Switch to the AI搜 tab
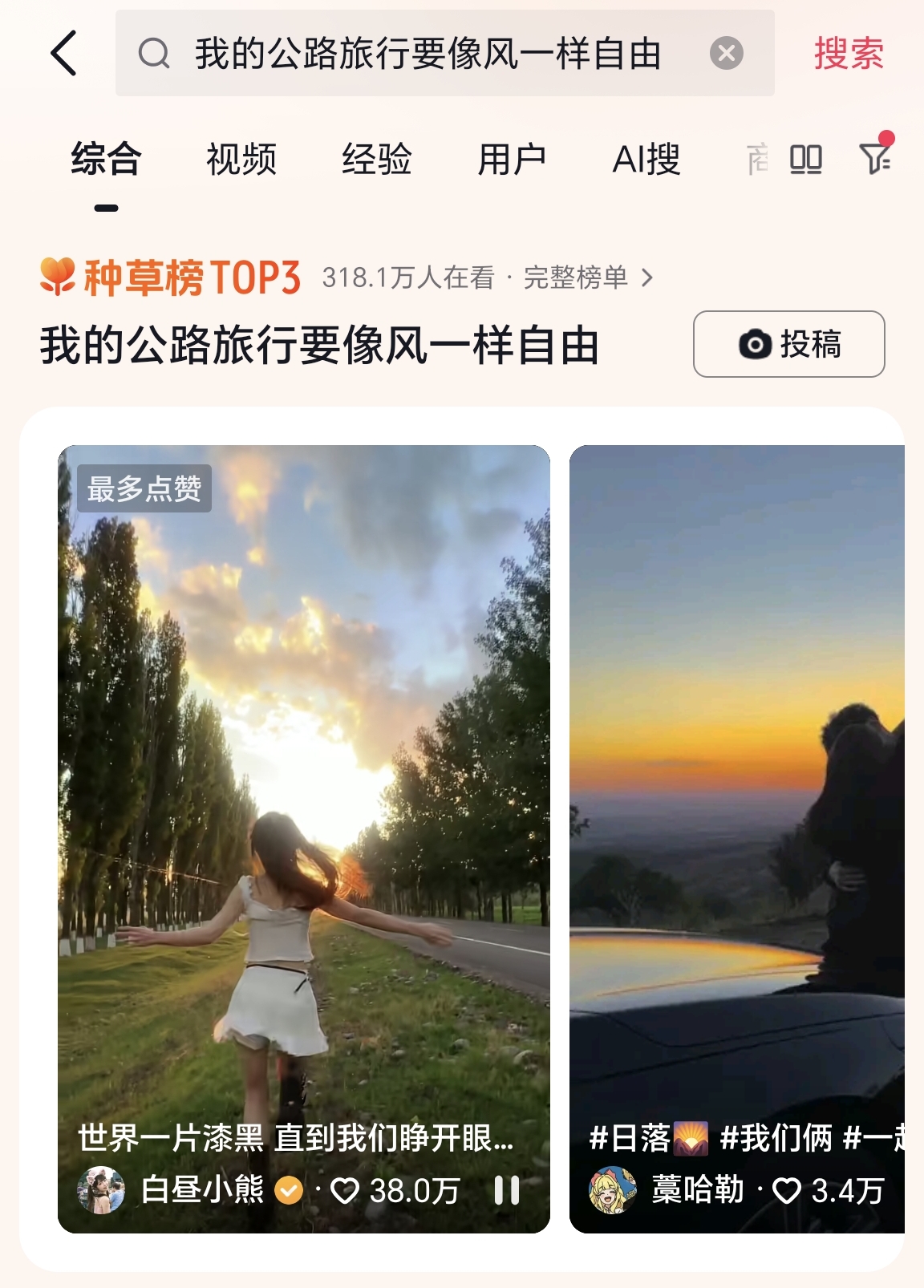The width and height of the screenshot is (924, 1288). click(x=646, y=159)
